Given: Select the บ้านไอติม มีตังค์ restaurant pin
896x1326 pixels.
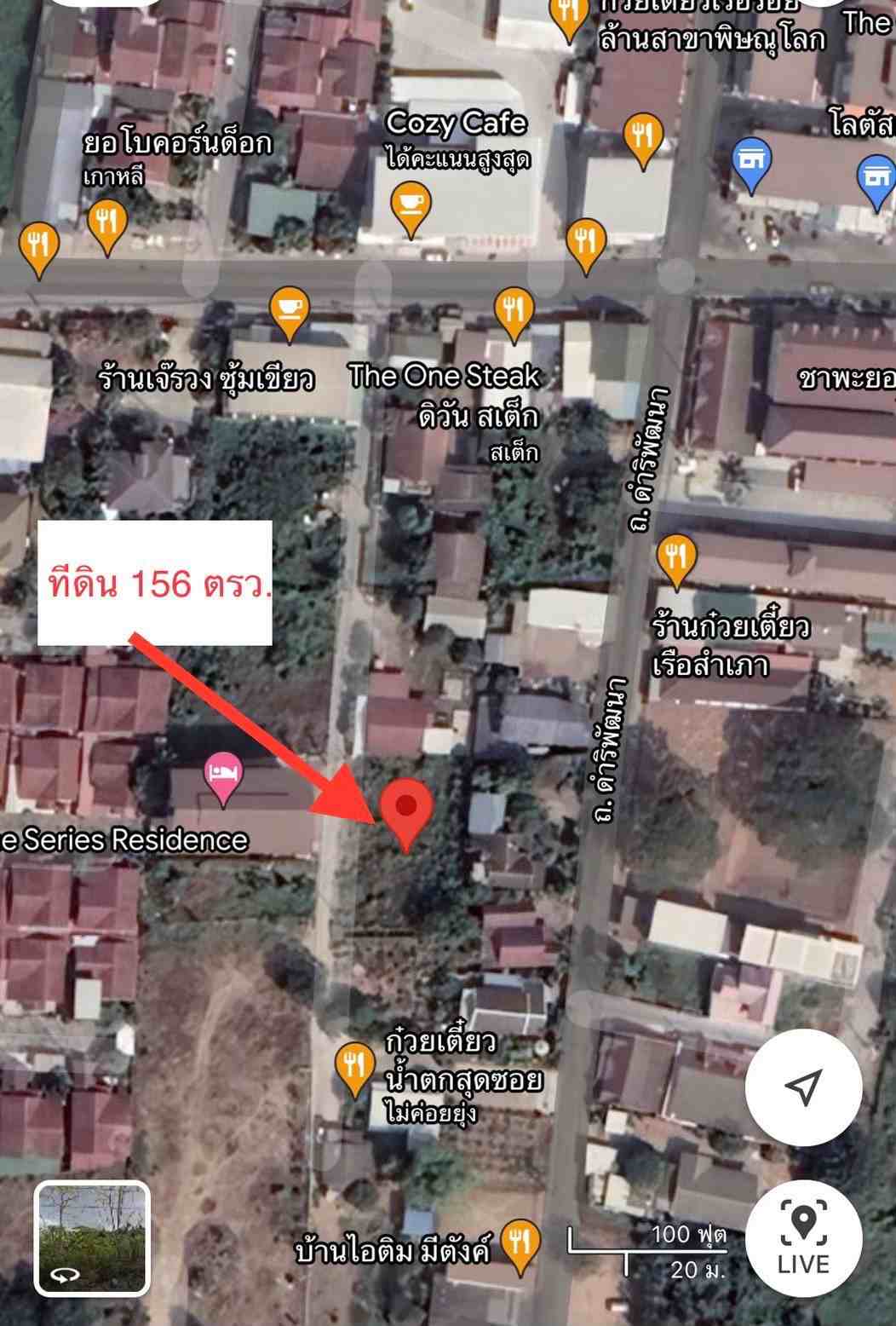Looking at the screenshot, I should coord(520,1242).
